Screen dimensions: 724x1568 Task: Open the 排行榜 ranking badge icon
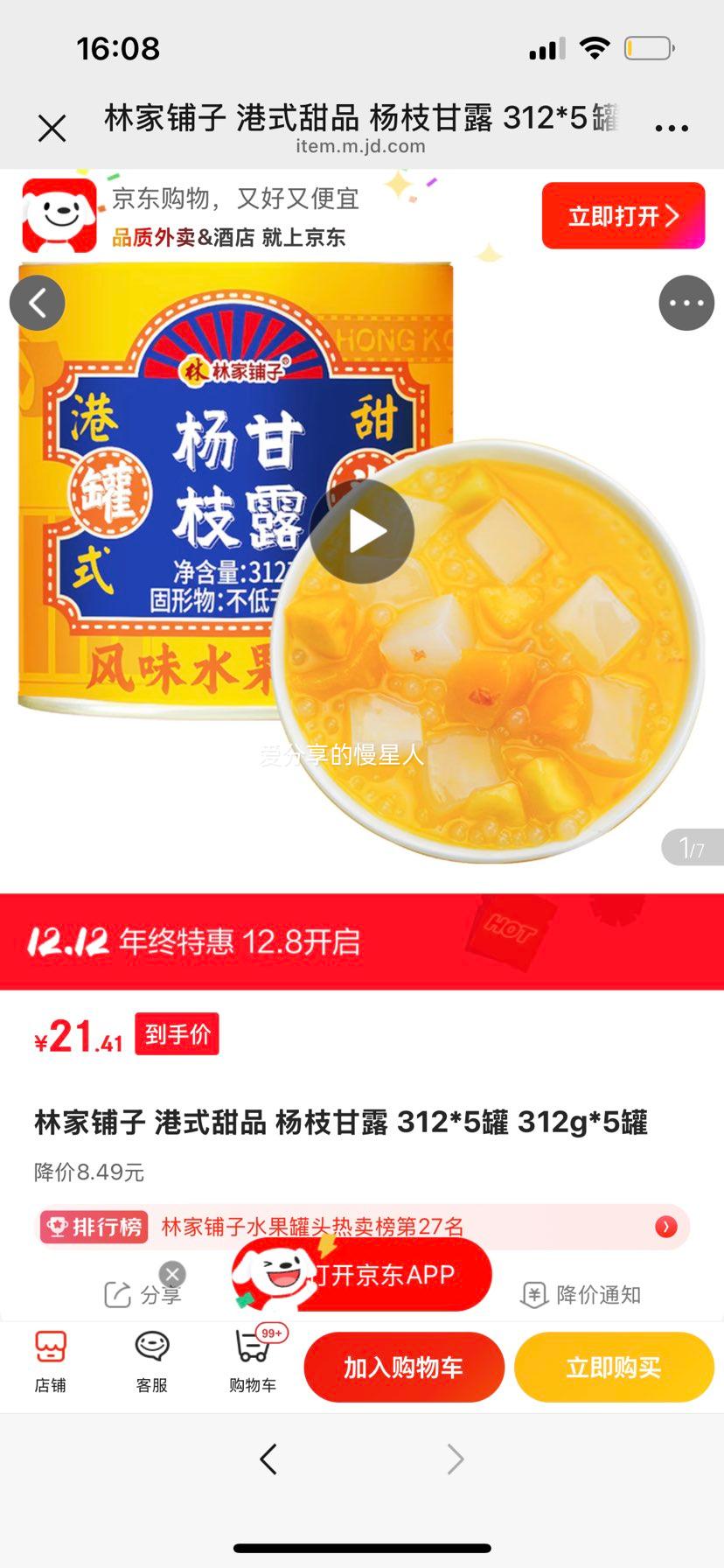(94, 1227)
